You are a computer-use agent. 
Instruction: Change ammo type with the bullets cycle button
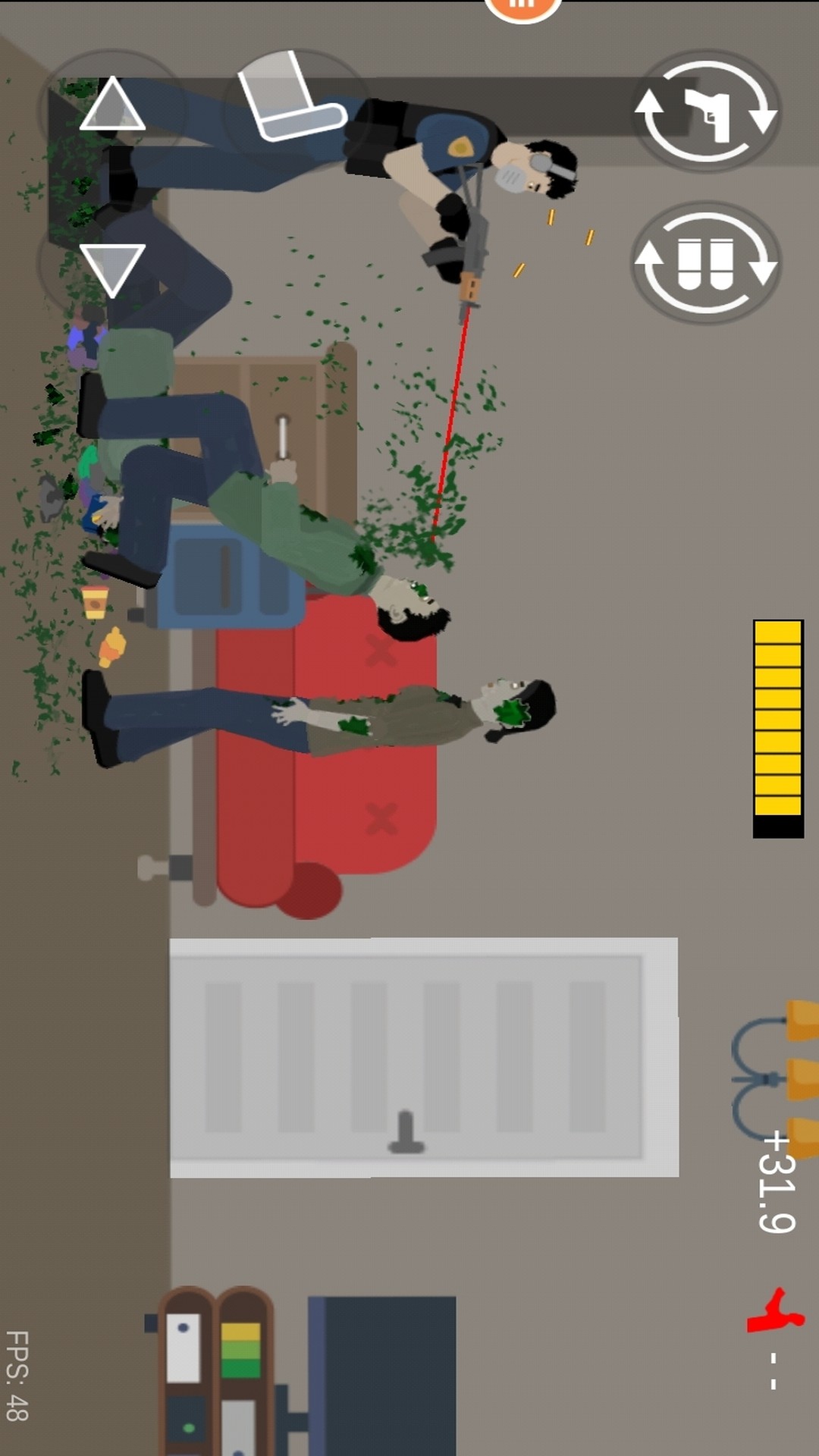click(706, 262)
